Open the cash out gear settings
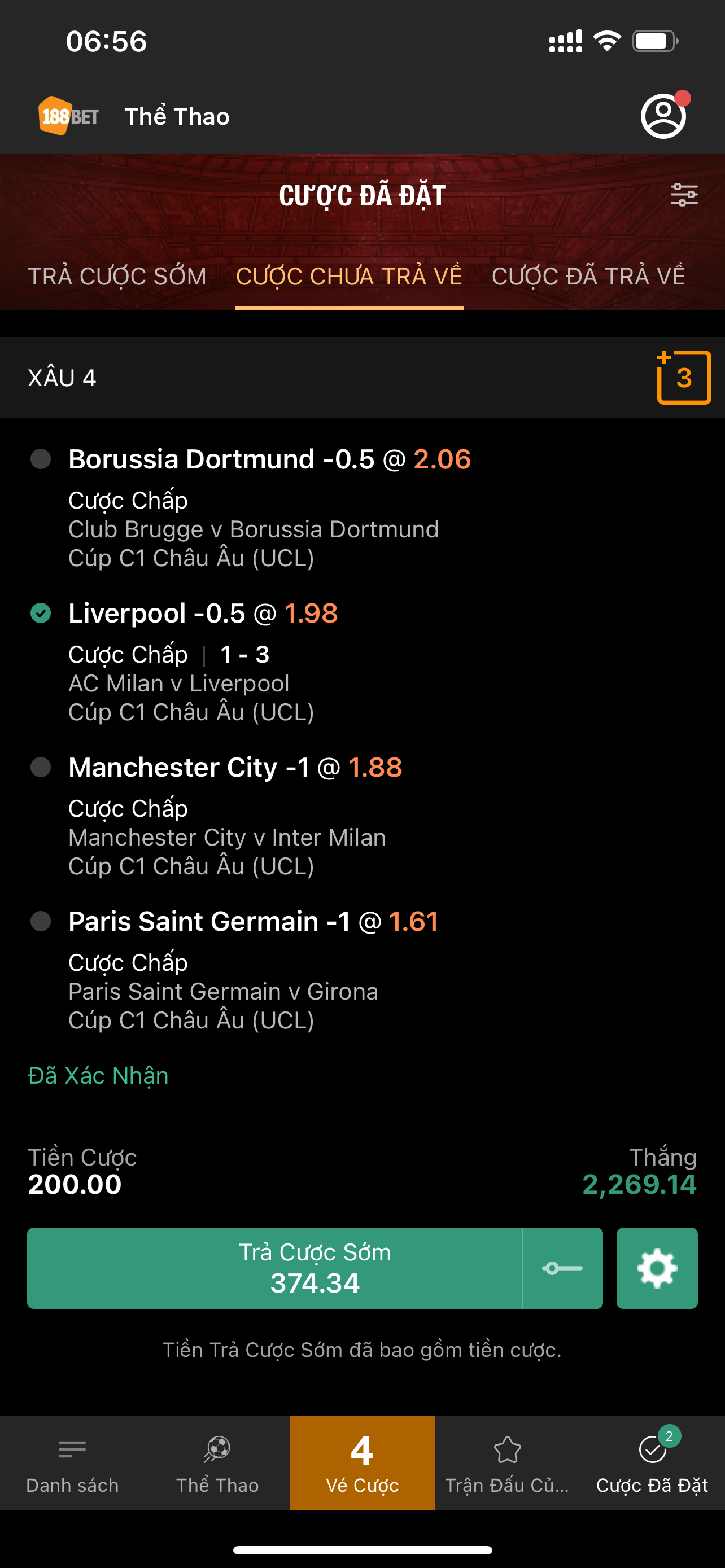725x1568 pixels. click(657, 1267)
